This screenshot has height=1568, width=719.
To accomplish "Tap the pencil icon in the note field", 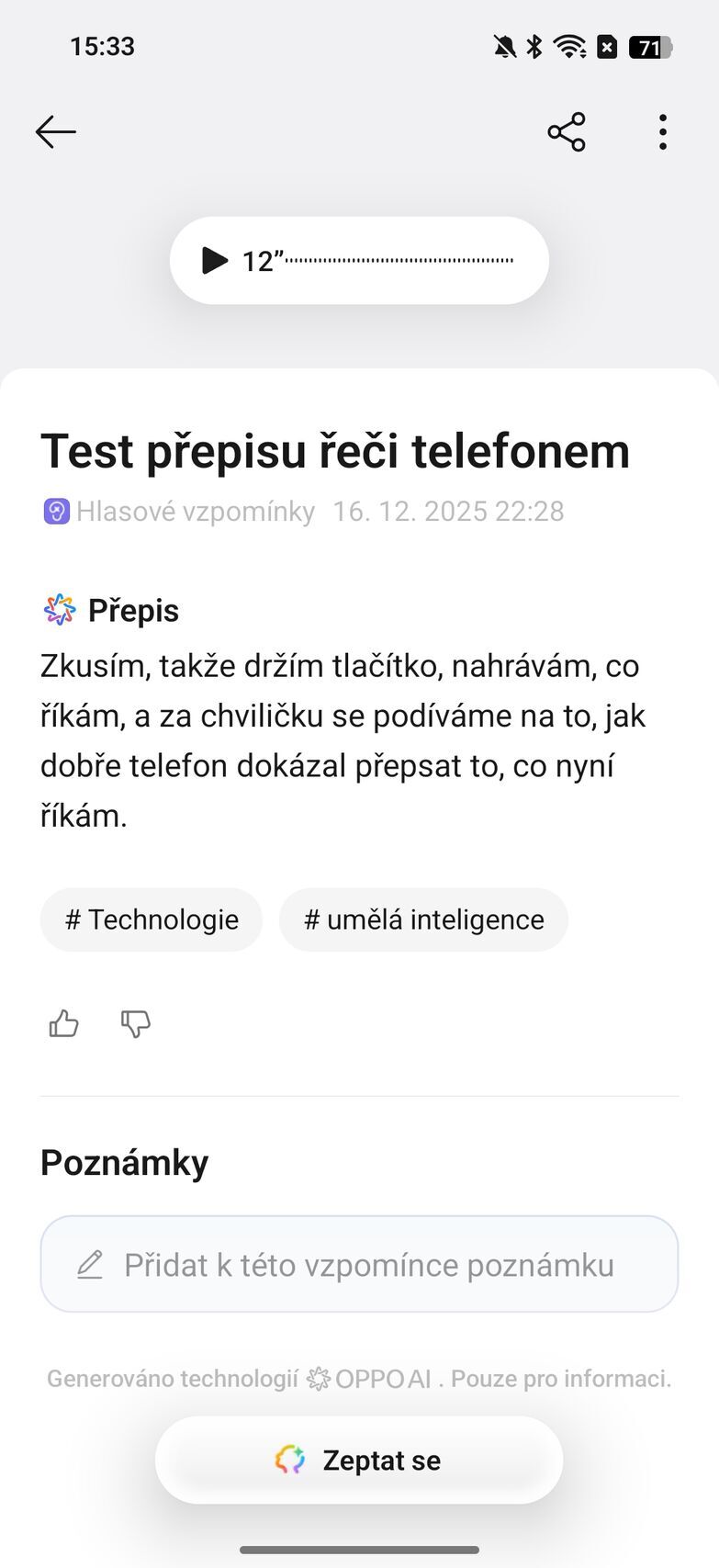I will click(x=88, y=1264).
